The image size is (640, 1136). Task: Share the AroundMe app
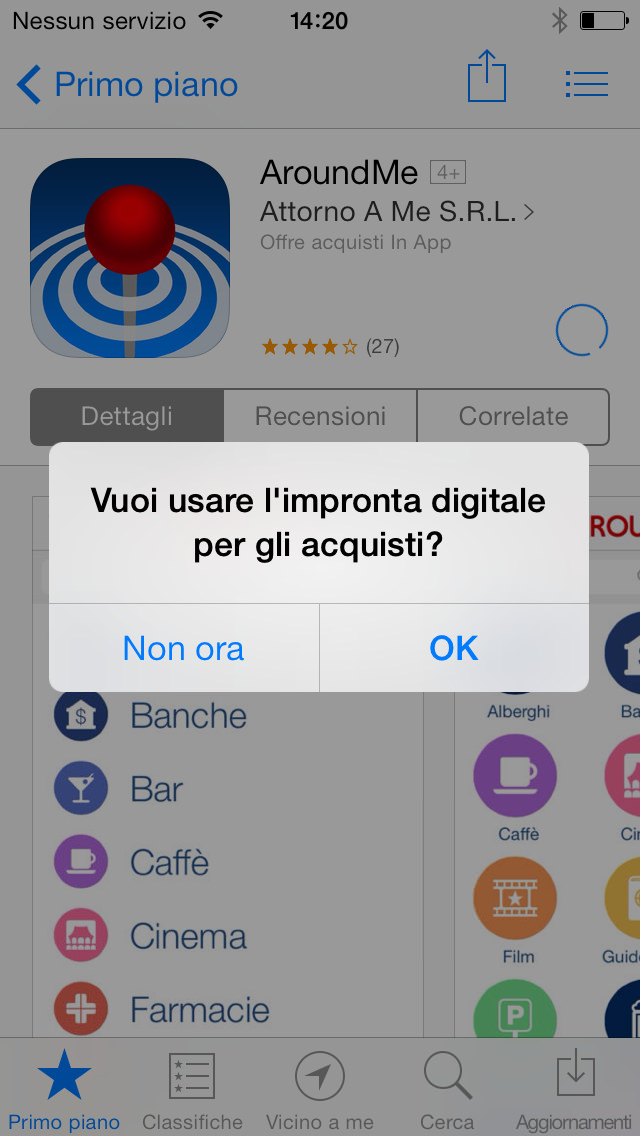tap(487, 79)
